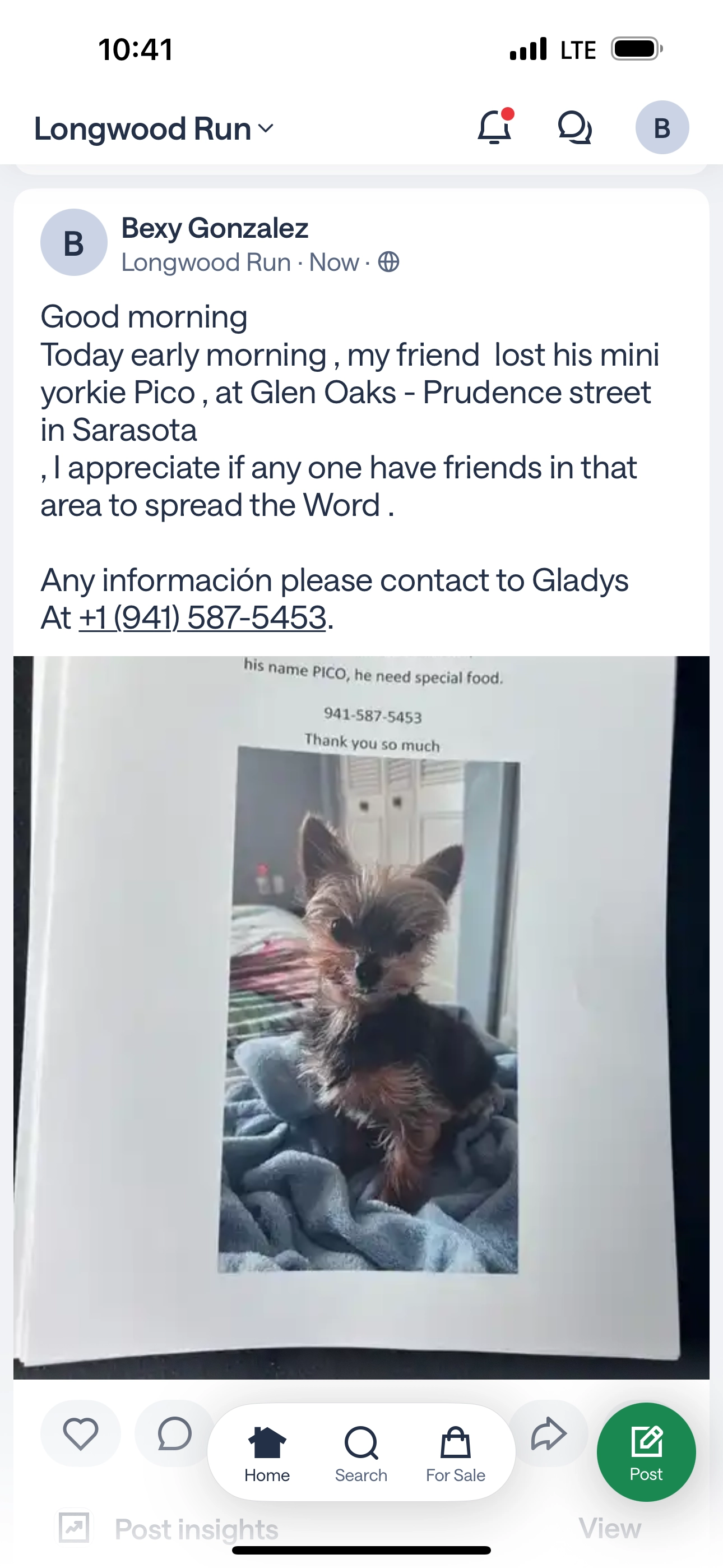Switch to the Search tab
Screen dimensions: 723x1568
pos(361,1454)
